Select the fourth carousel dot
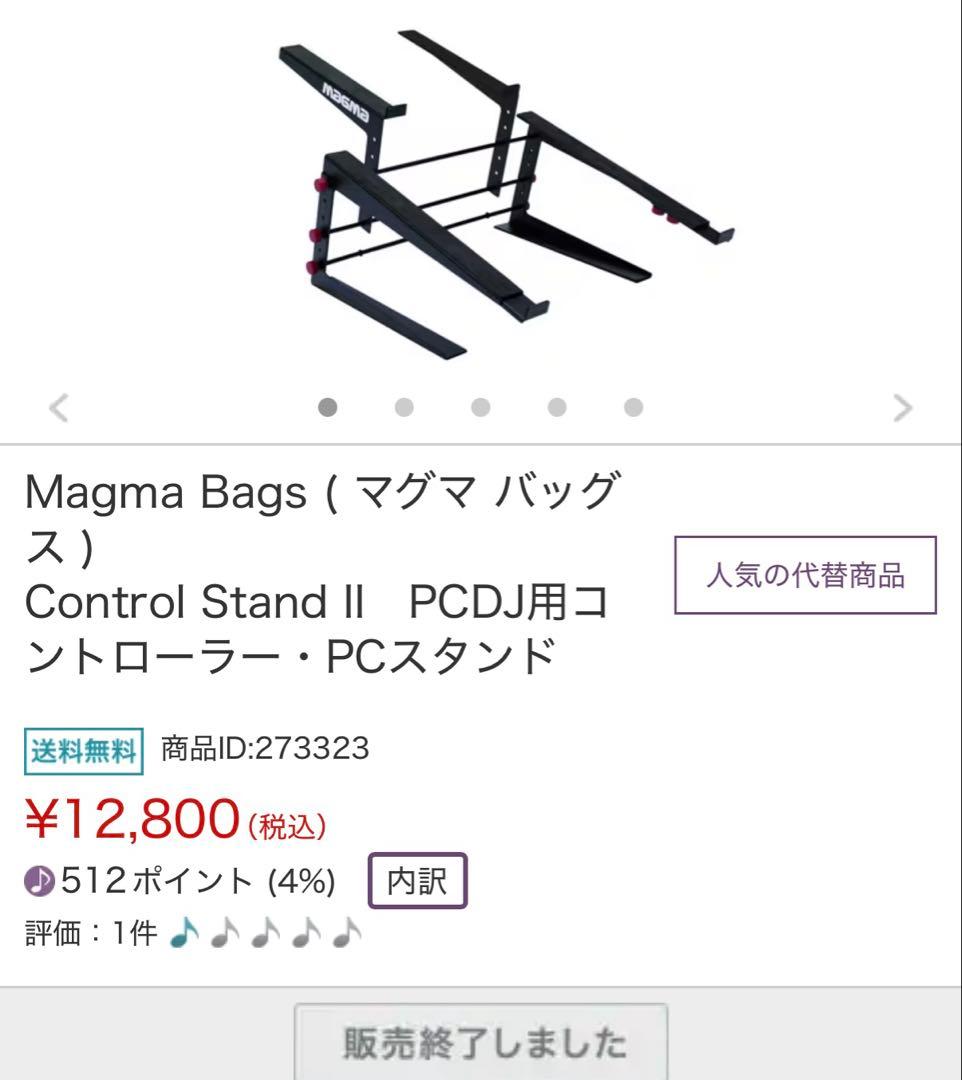This screenshot has width=962, height=1080. (555, 406)
